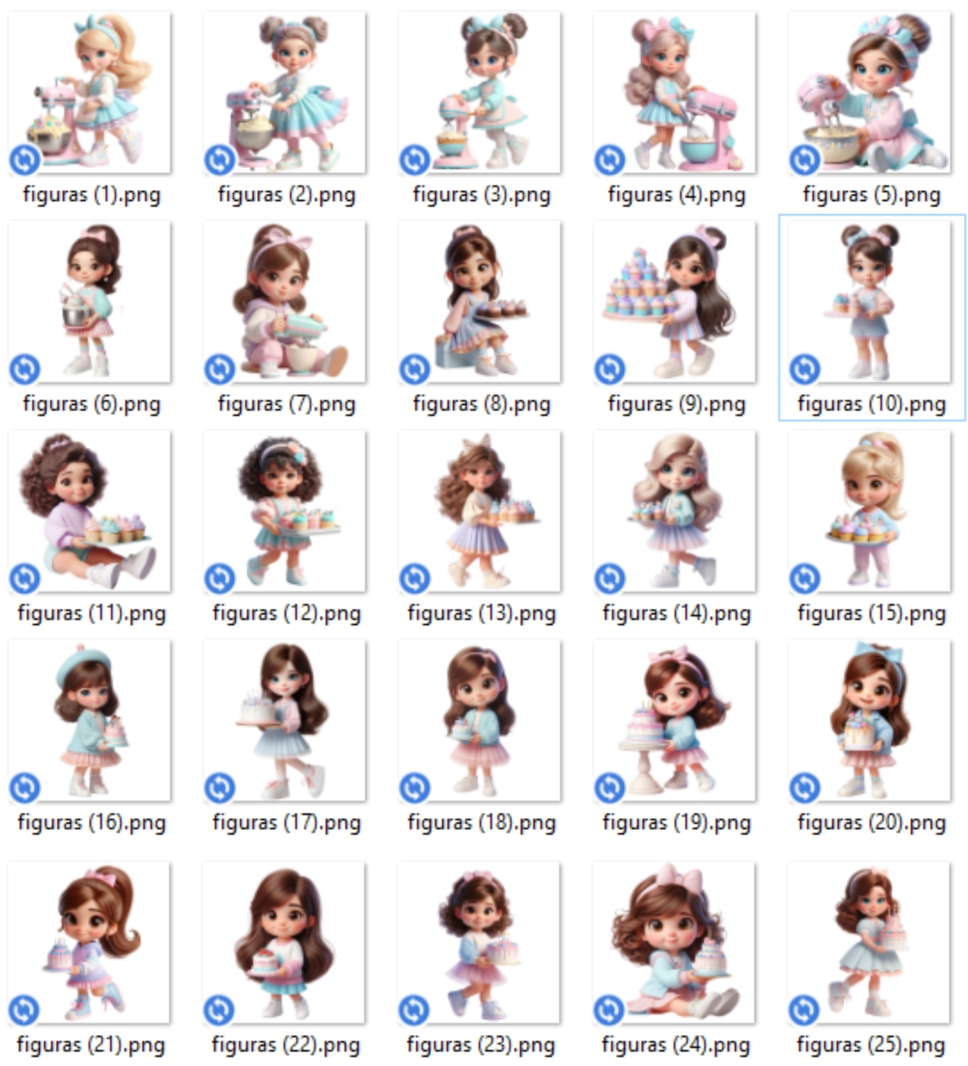Viewport: 968px width, 1066px height.
Task: Select the file figuras (4).png
Action: (x=675, y=93)
